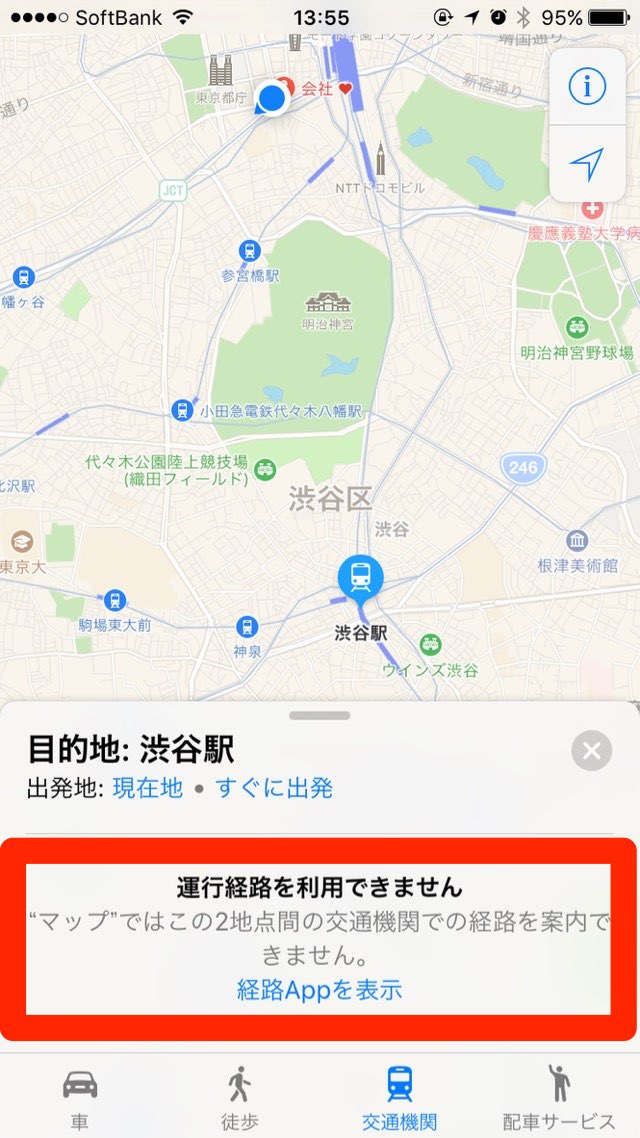Change departure time すぐに出発
This screenshot has height=1138, width=640.
[x=274, y=788]
